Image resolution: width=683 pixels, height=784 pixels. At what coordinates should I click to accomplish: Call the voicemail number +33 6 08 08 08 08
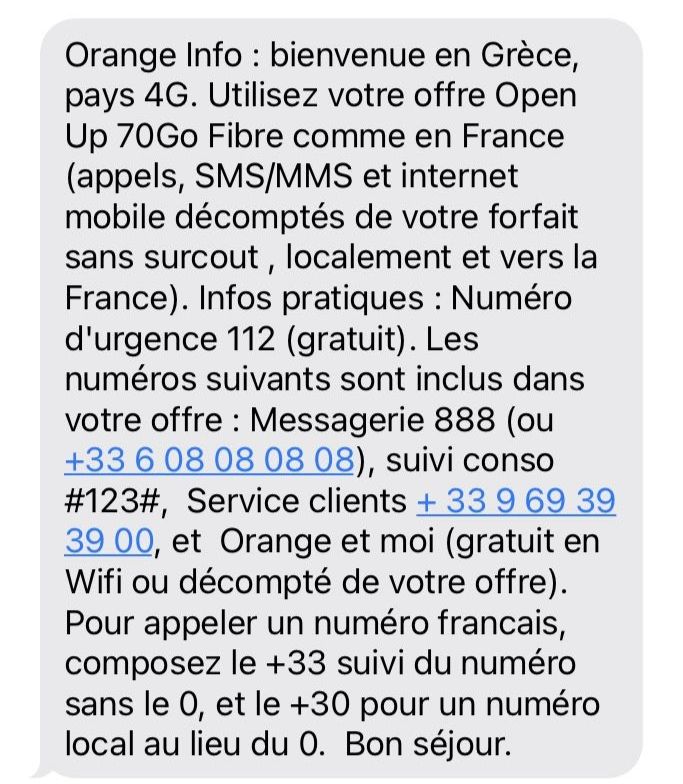209,461
